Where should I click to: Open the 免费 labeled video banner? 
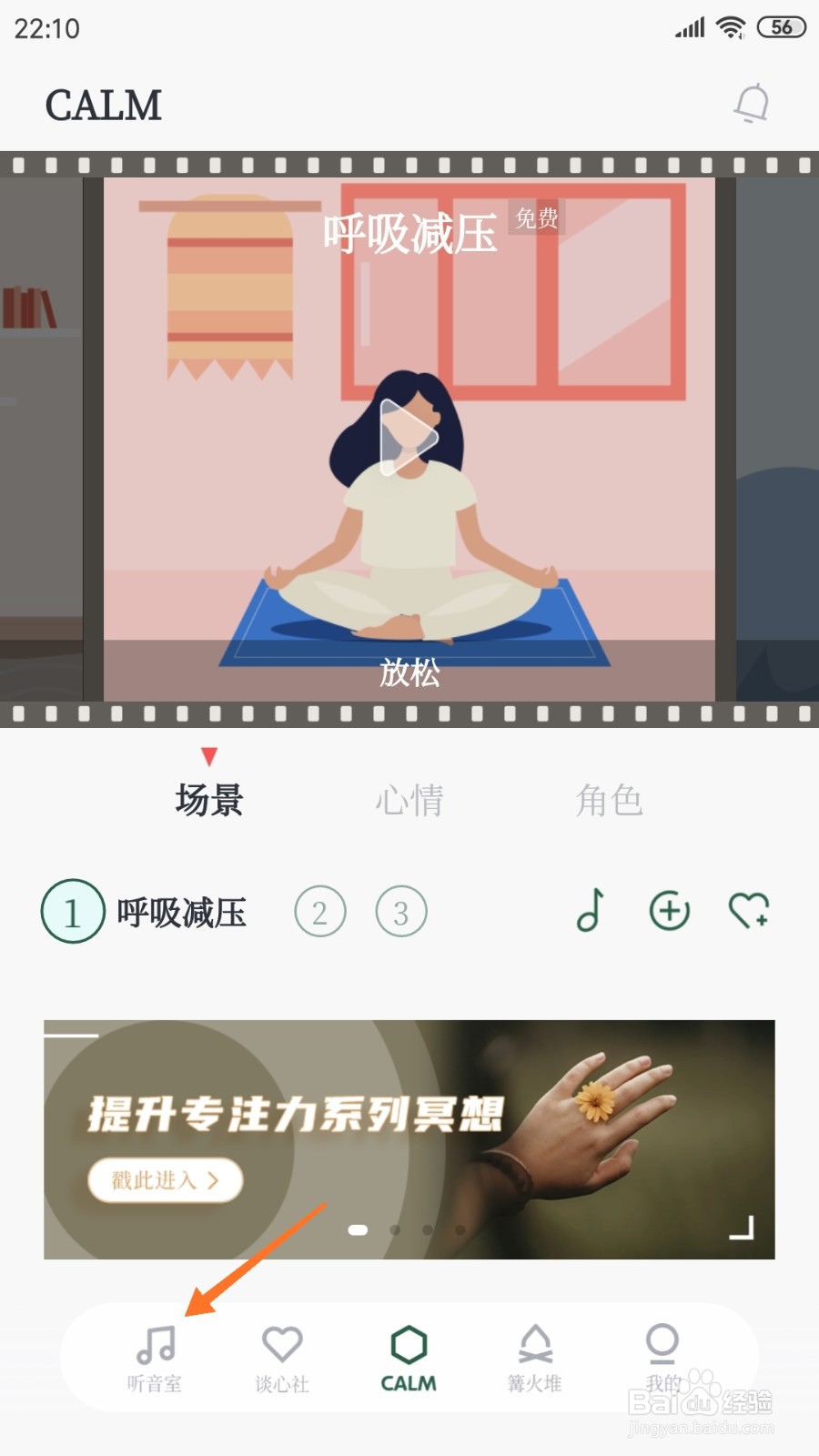(x=537, y=218)
